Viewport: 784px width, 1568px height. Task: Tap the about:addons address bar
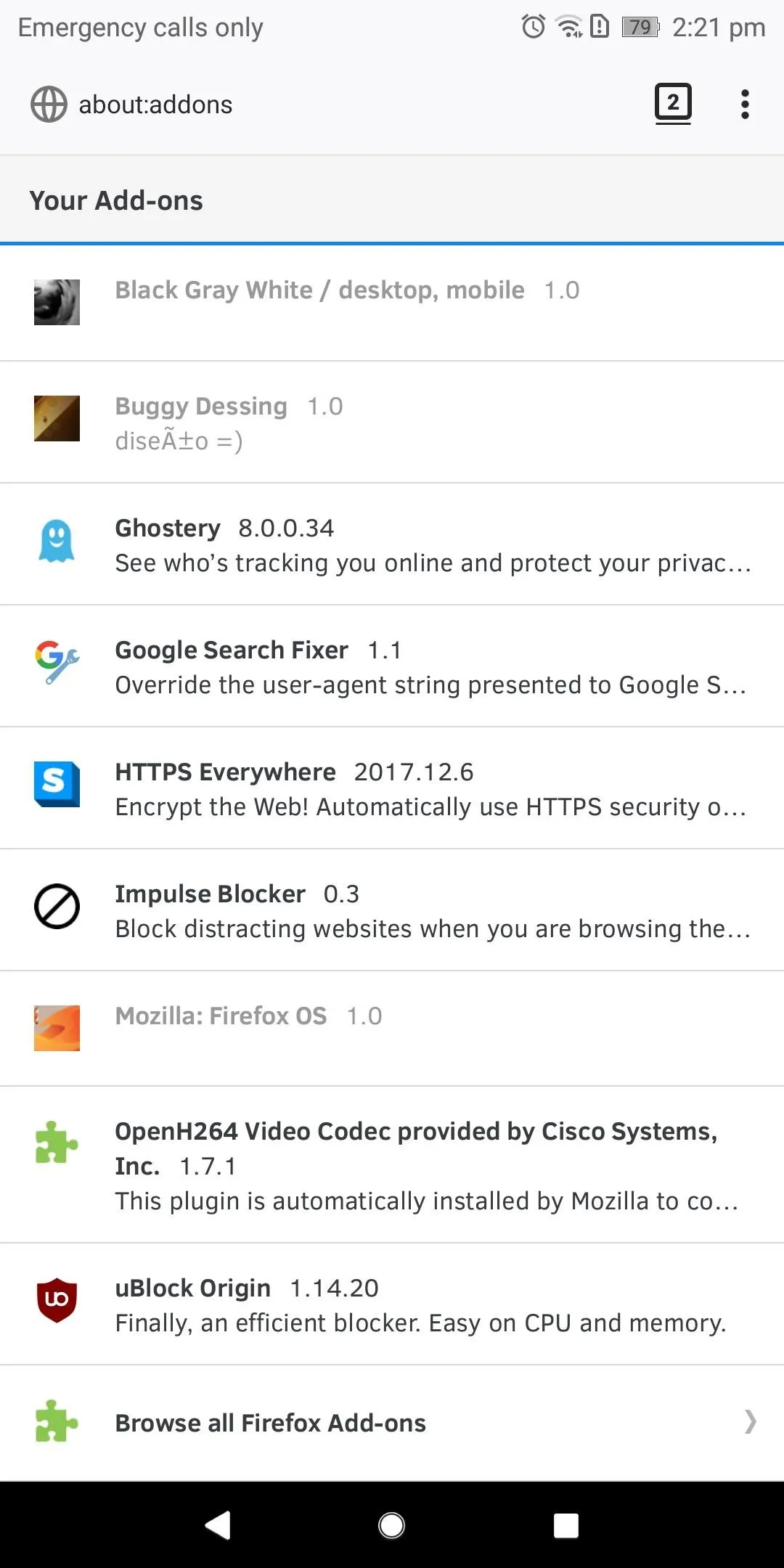pyautogui.click(x=327, y=105)
